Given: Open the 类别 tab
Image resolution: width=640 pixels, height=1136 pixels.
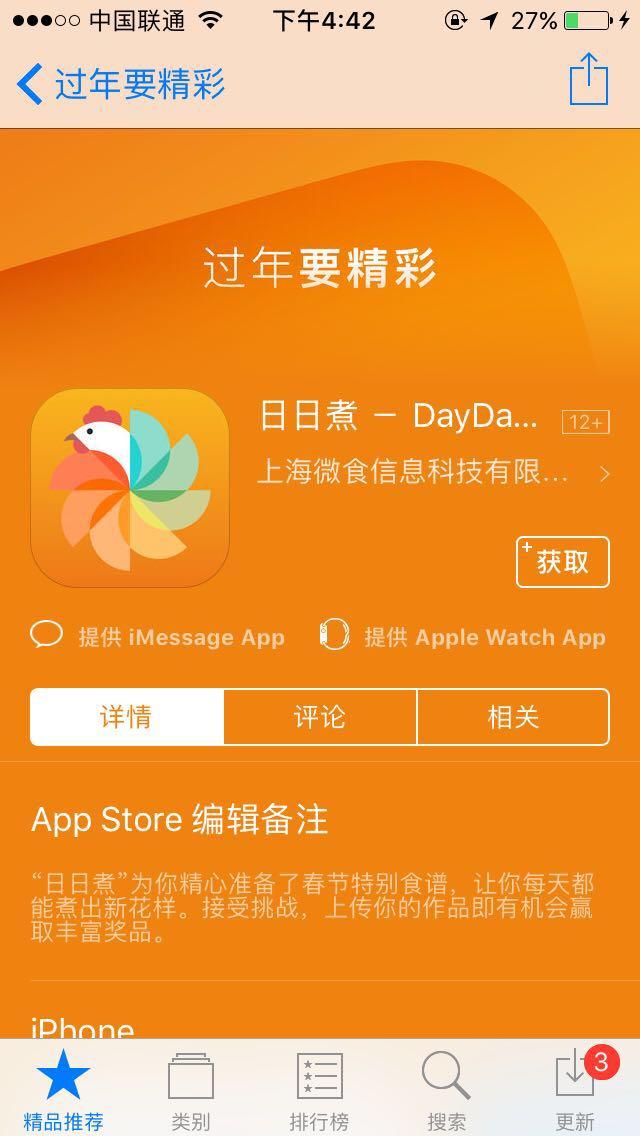Looking at the screenshot, I should pyautogui.click(x=191, y=1090).
